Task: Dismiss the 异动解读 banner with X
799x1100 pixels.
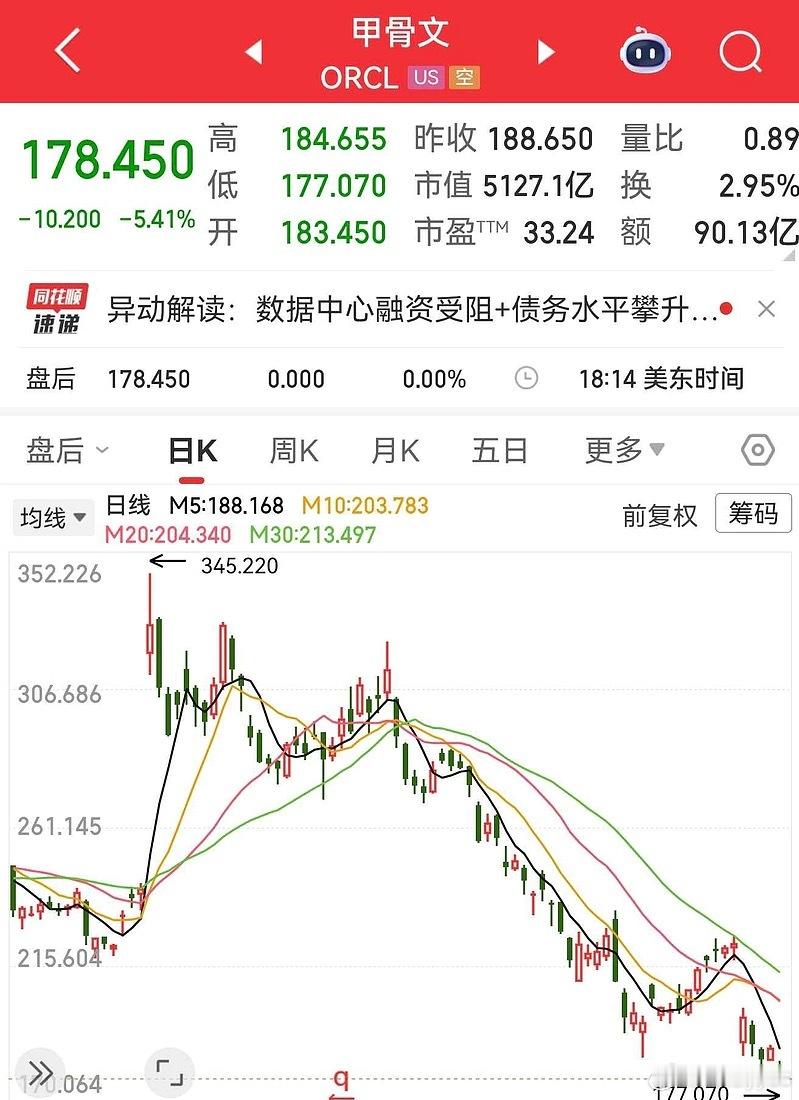Action: coord(768,307)
